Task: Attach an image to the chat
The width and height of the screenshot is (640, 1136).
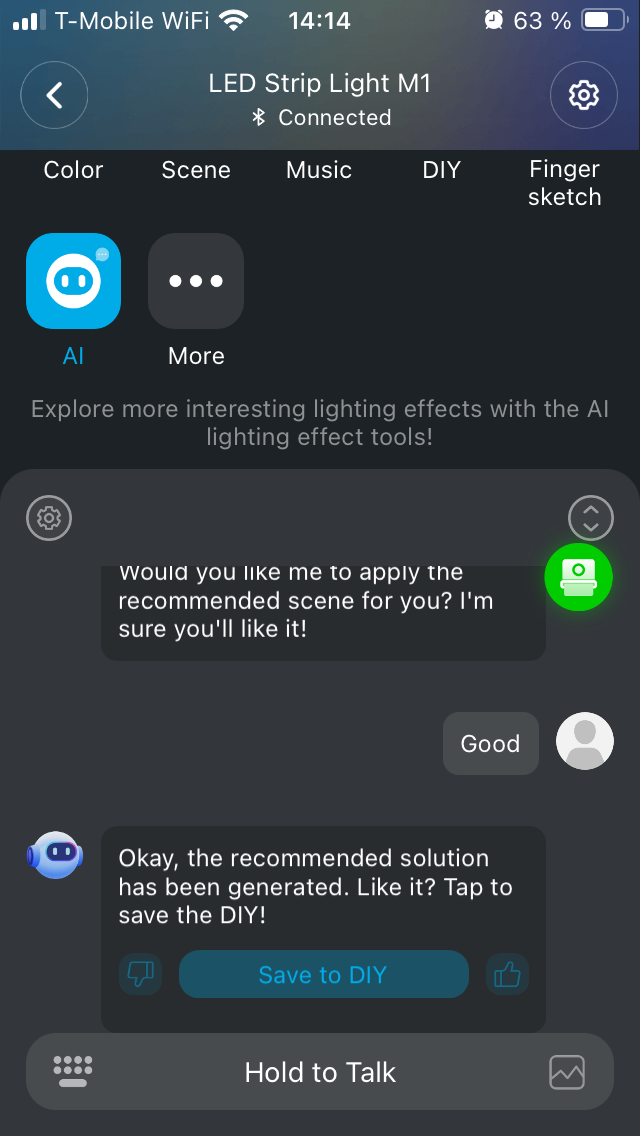Action: (567, 1072)
